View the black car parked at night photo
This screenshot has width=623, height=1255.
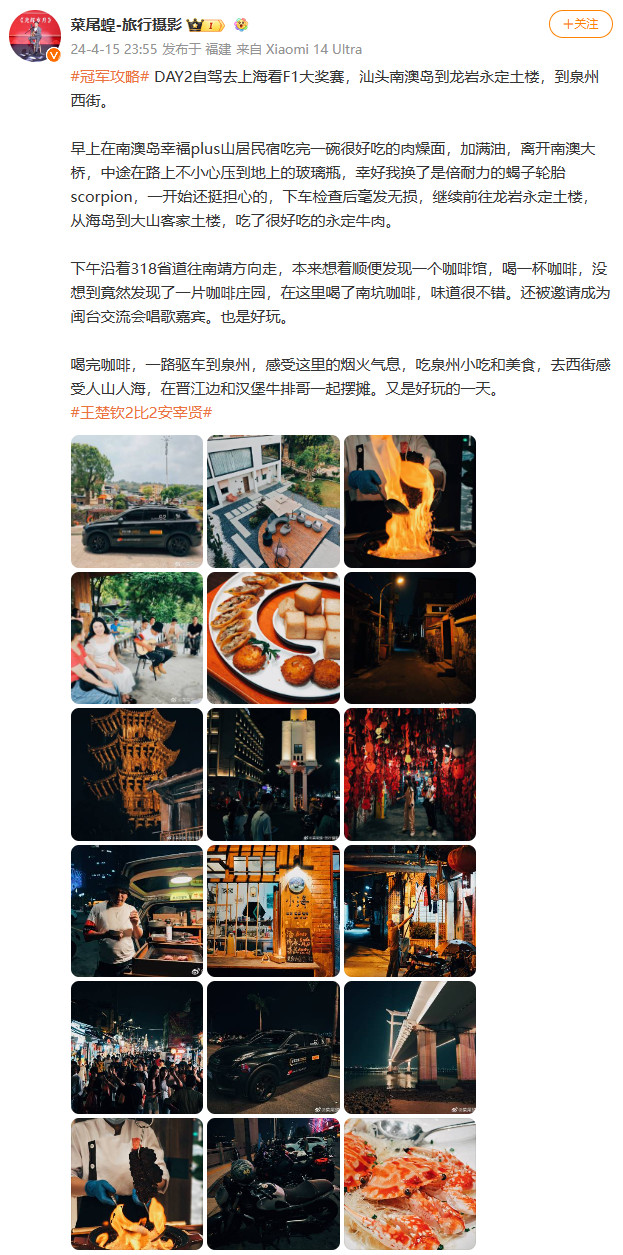click(273, 1047)
